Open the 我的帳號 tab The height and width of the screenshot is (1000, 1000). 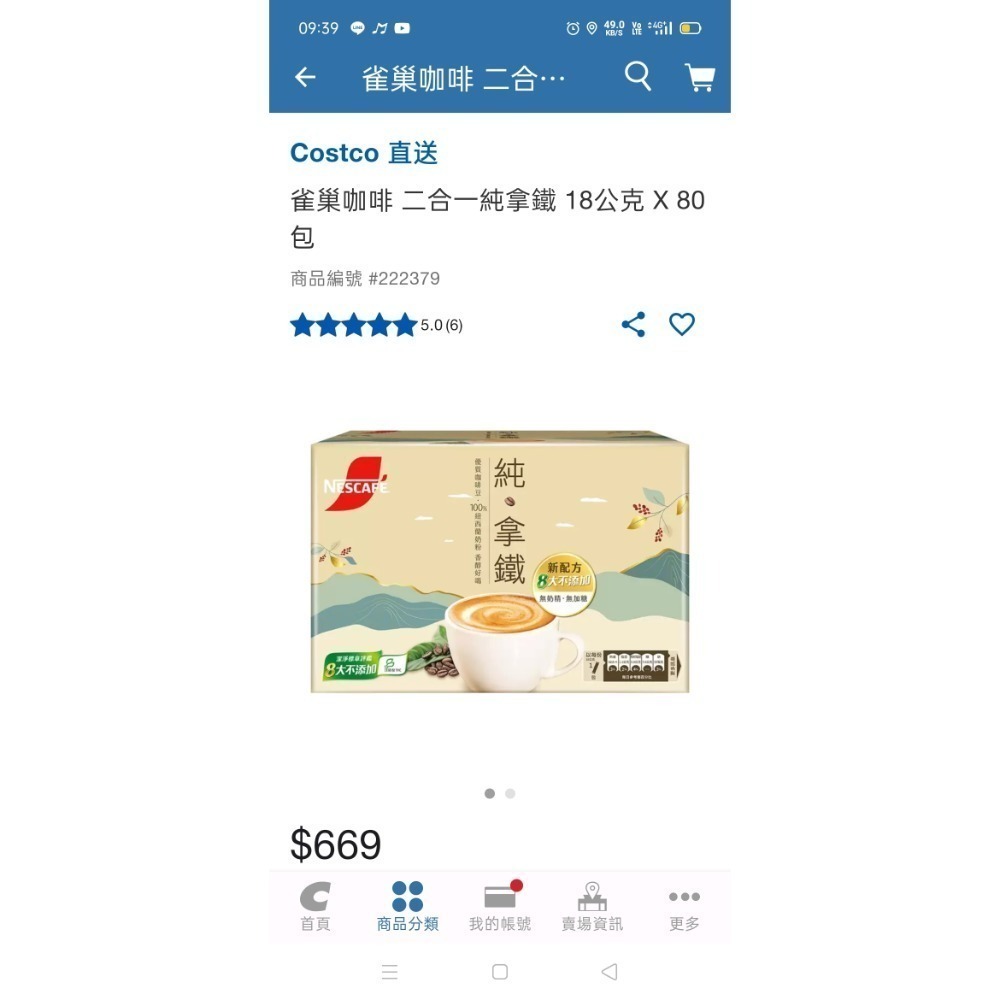click(500, 907)
